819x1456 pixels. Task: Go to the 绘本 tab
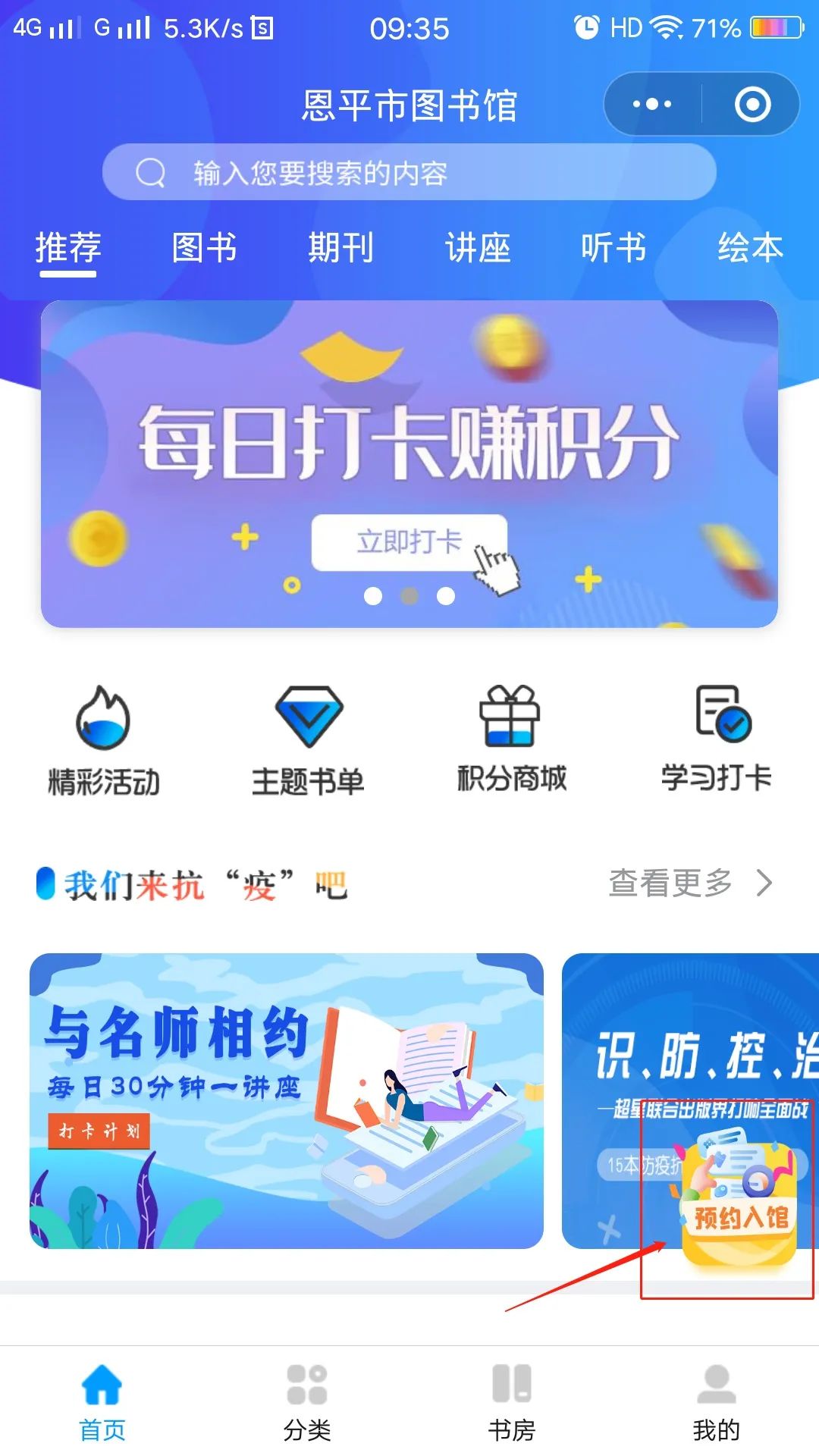pos(750,248)
